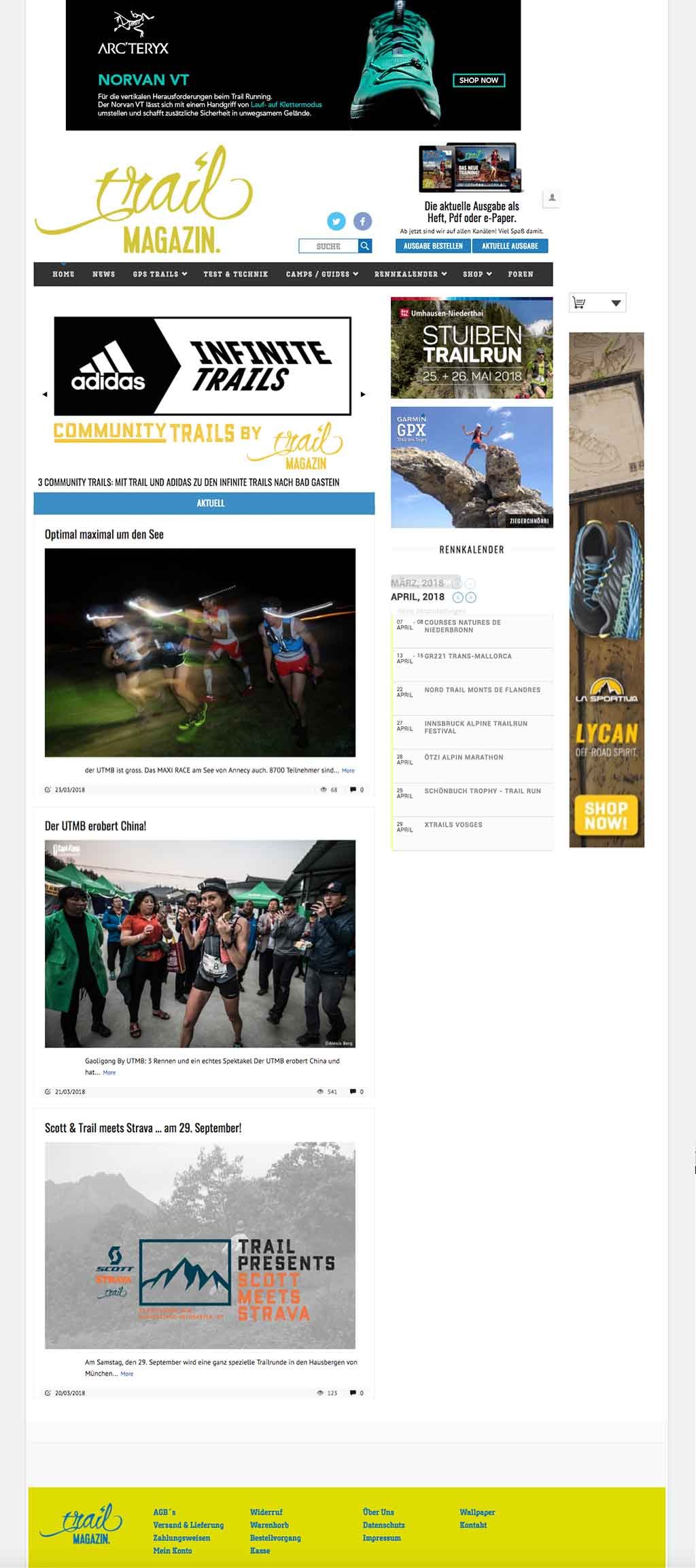View GR221 Trans-Mallorca race entry
Viewport: 696px width, 1568px height.
point(468,656)
